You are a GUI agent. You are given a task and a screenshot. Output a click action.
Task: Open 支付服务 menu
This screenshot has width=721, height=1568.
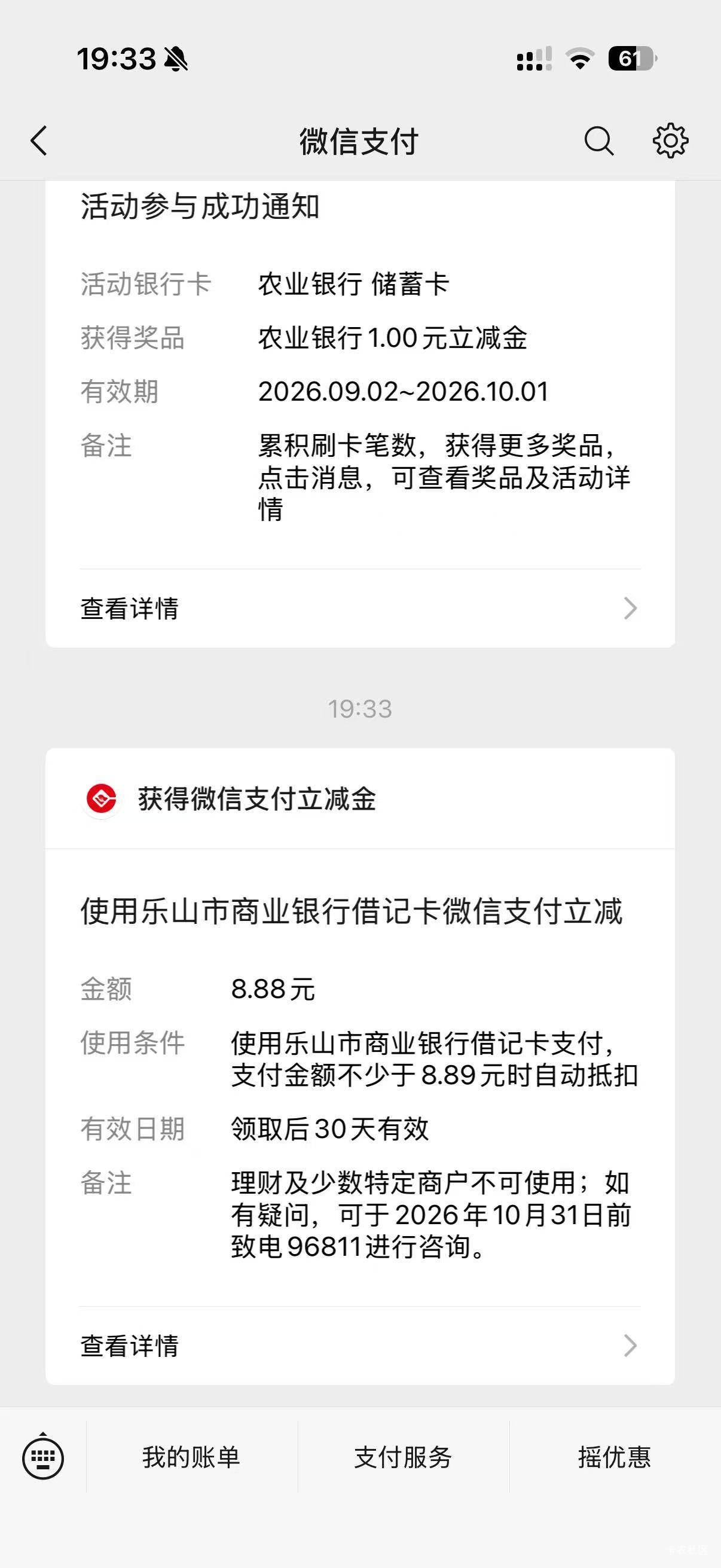point(403,1457)
